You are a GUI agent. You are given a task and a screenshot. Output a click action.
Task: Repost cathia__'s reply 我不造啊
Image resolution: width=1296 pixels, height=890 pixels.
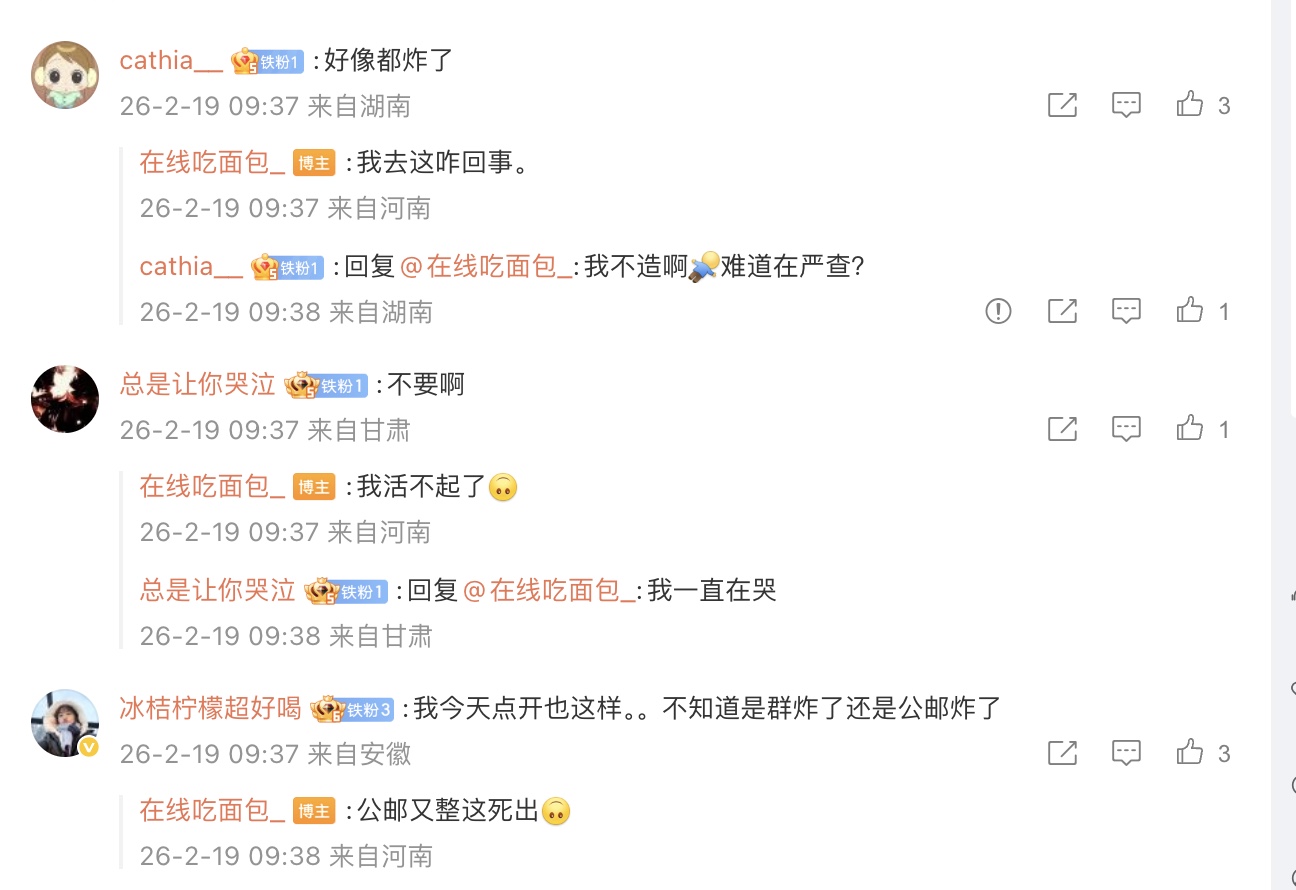tap(1062, 311)
